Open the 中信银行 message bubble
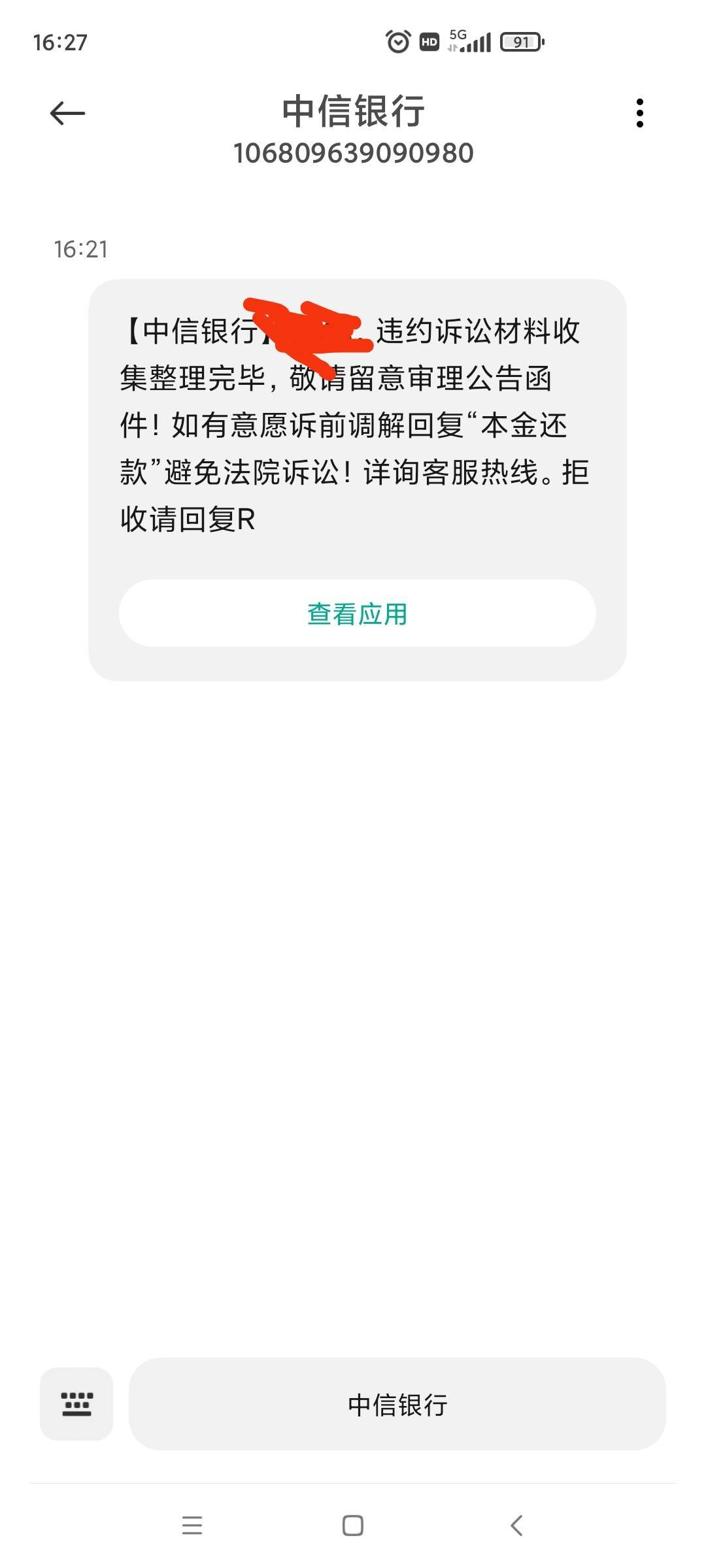Screen dimensions: 706x1568 pyautogui.click(x=357, y=480)
